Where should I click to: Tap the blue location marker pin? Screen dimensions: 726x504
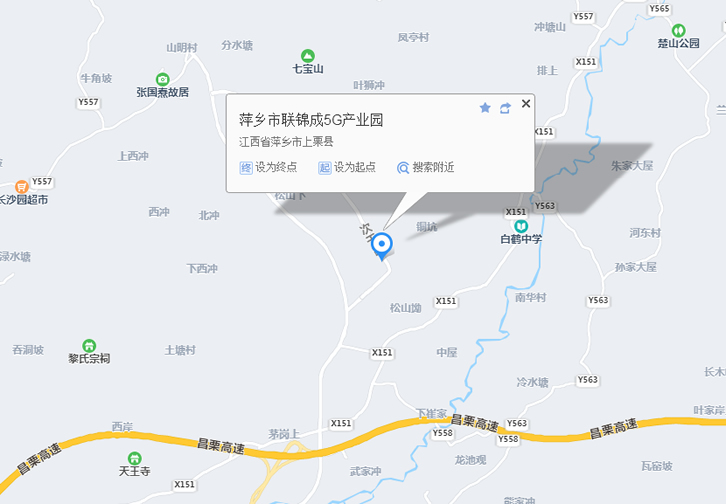point(381,245)
